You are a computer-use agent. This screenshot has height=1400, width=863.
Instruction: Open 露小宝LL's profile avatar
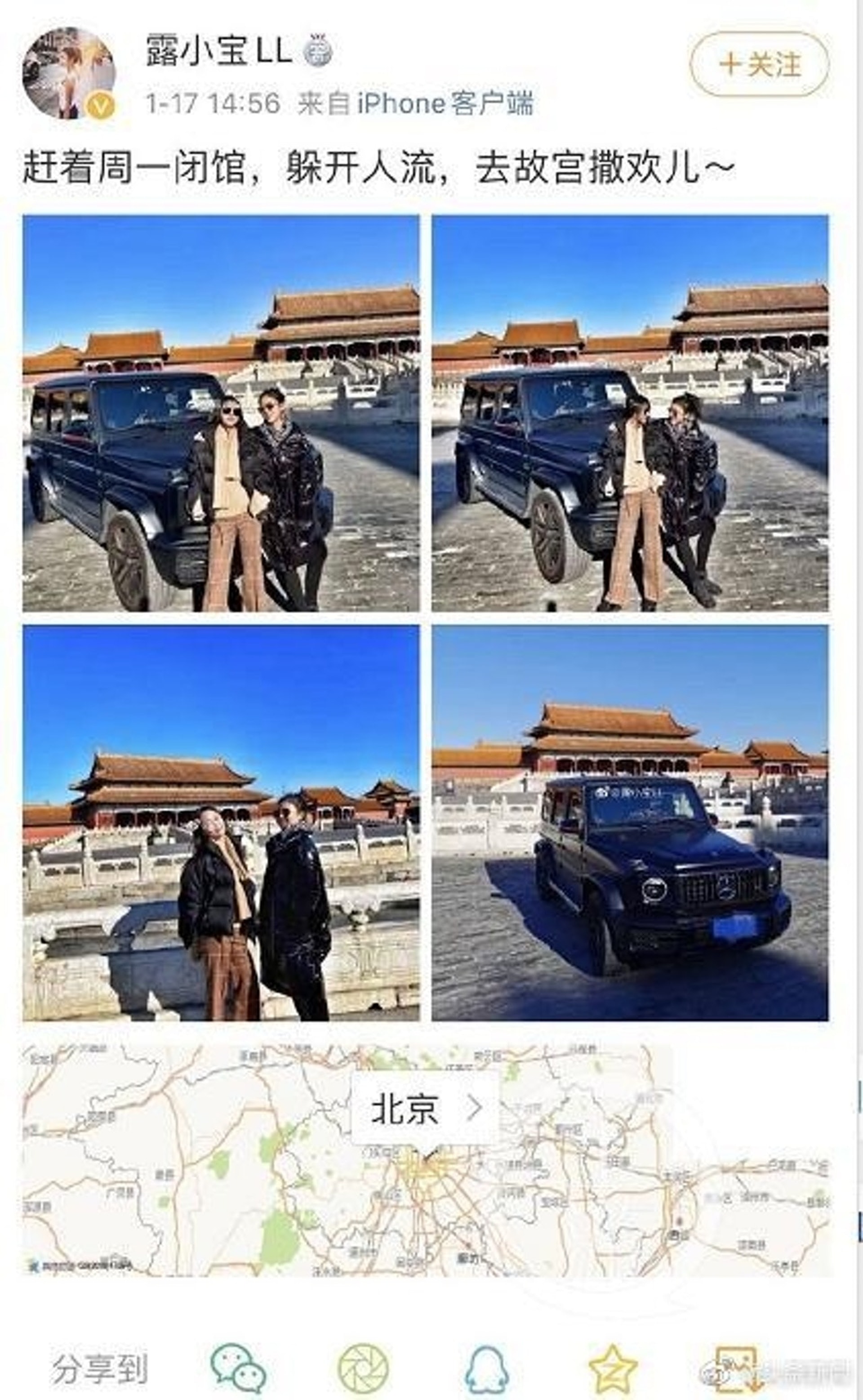point(68,73)
